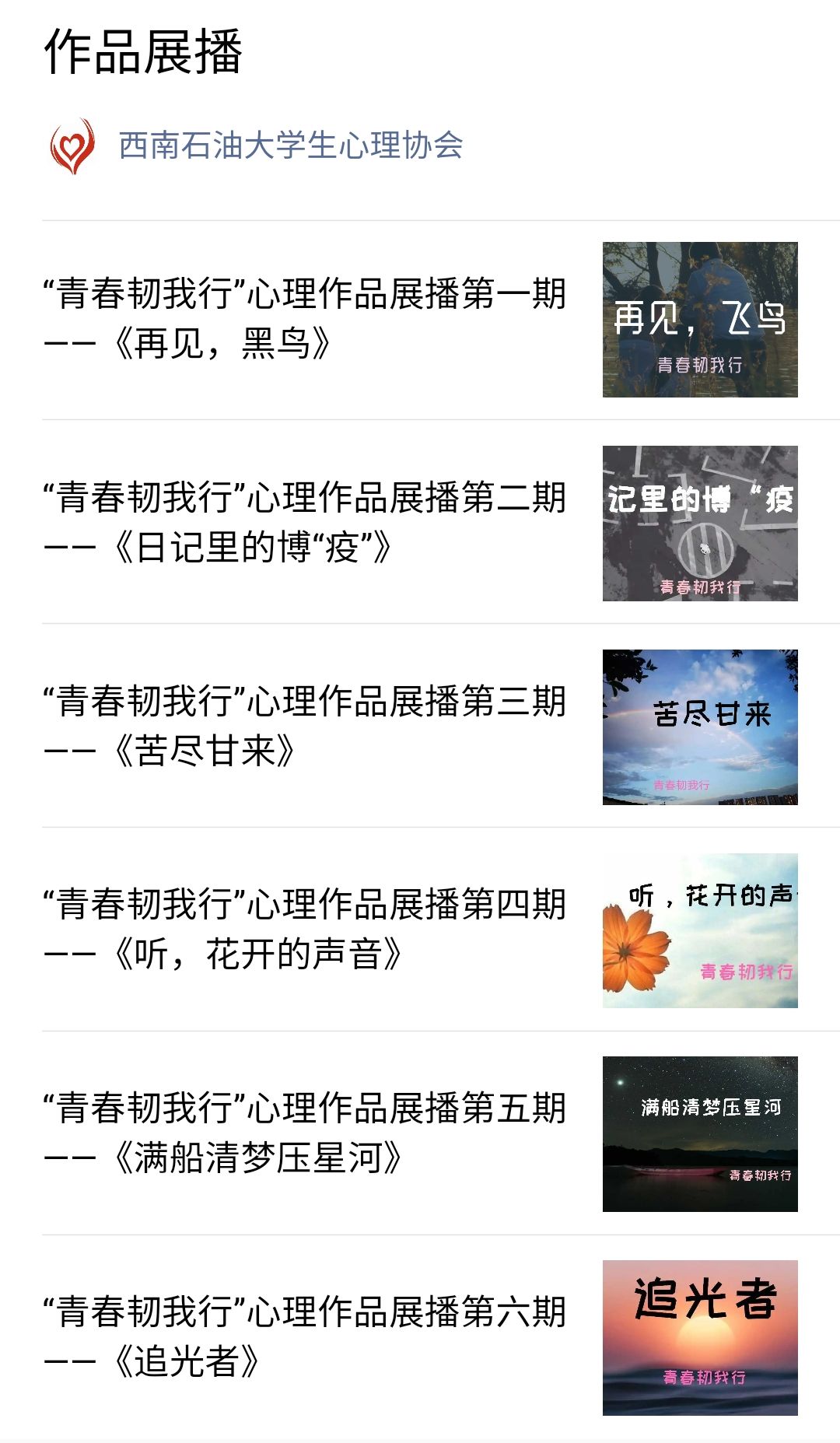Open the sixth episode 《追光者》

click(305, 1338)
